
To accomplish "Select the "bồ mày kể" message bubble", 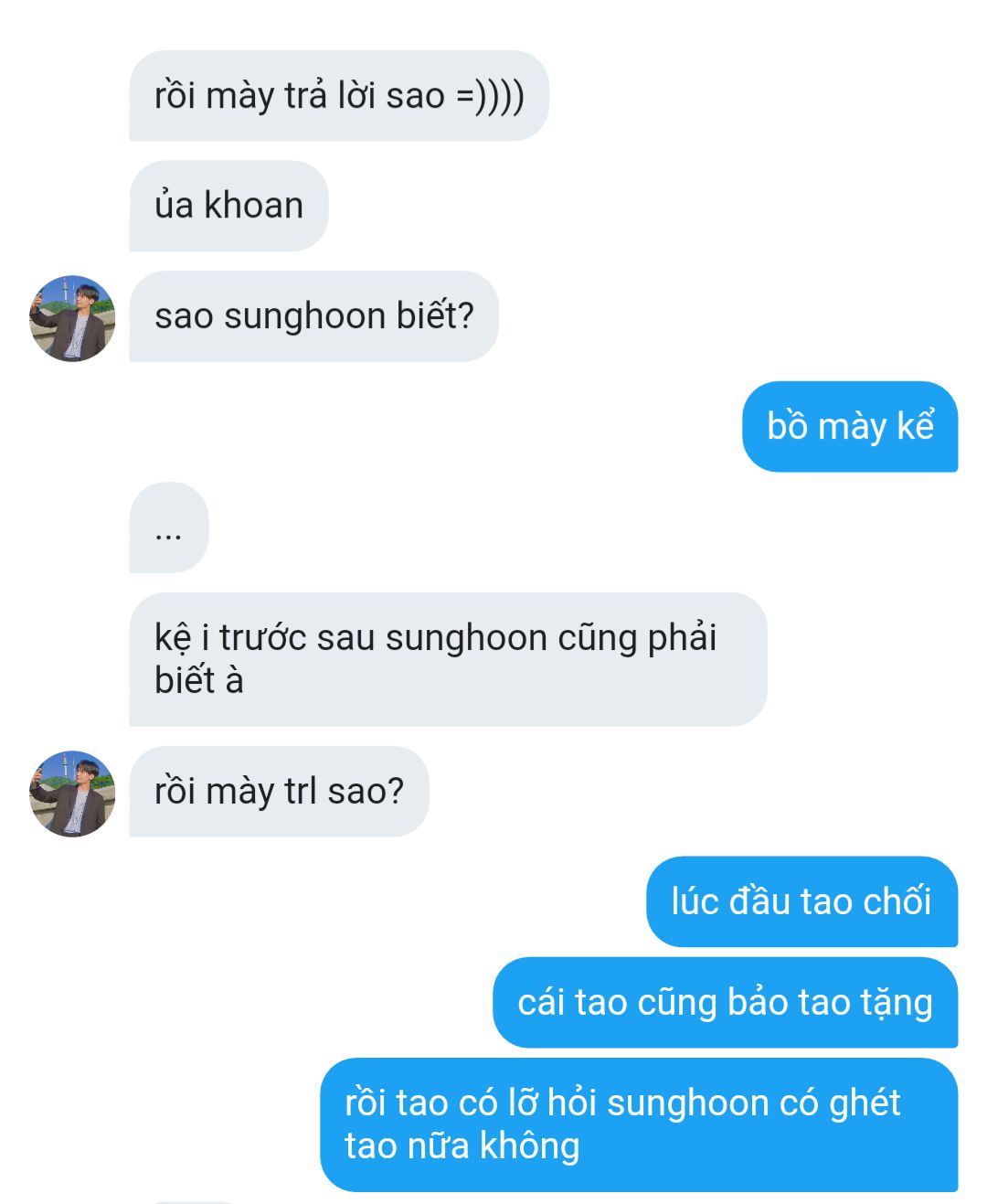I will pyautogui.click(x=849, y=427).
